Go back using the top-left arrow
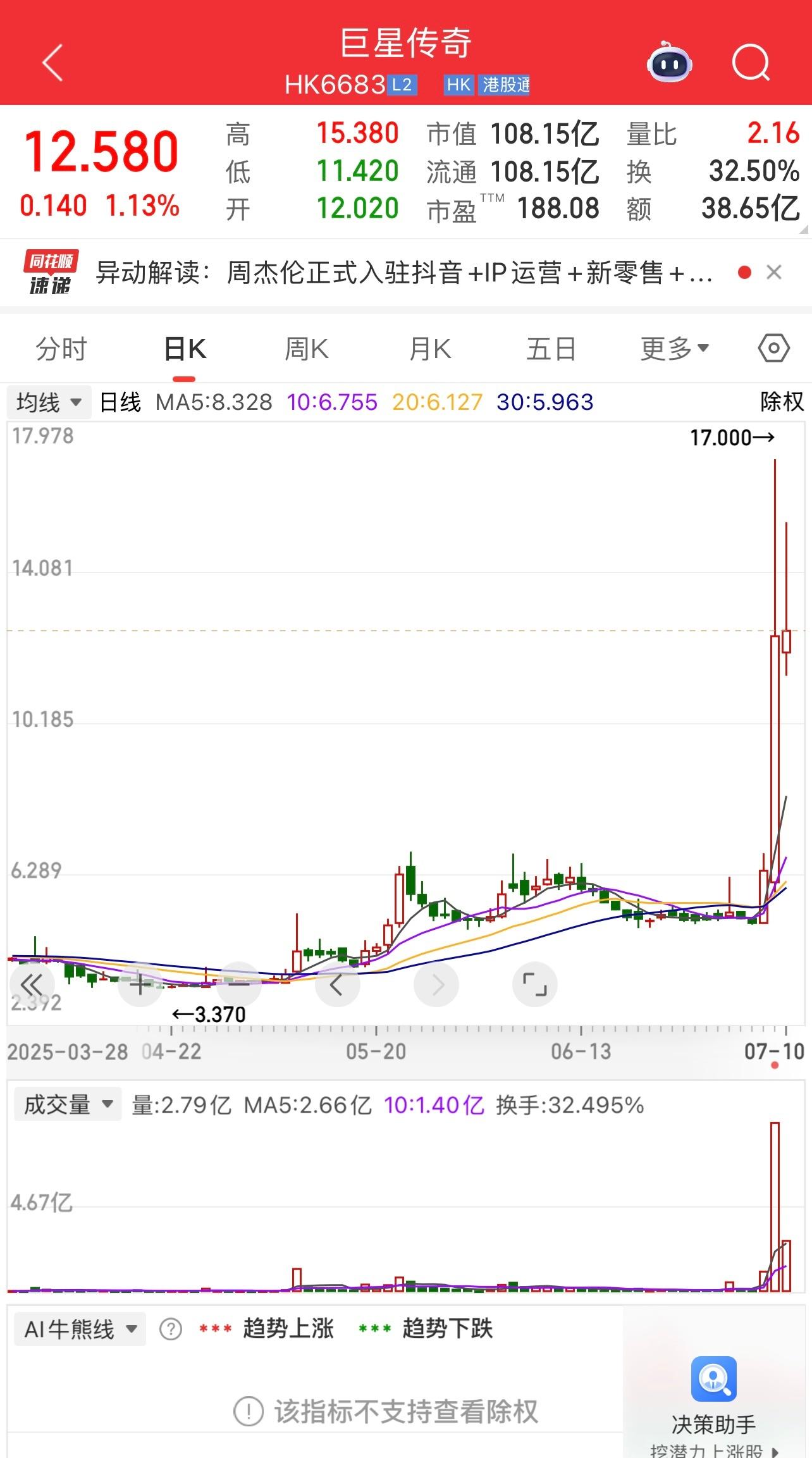 click(52, 63)
